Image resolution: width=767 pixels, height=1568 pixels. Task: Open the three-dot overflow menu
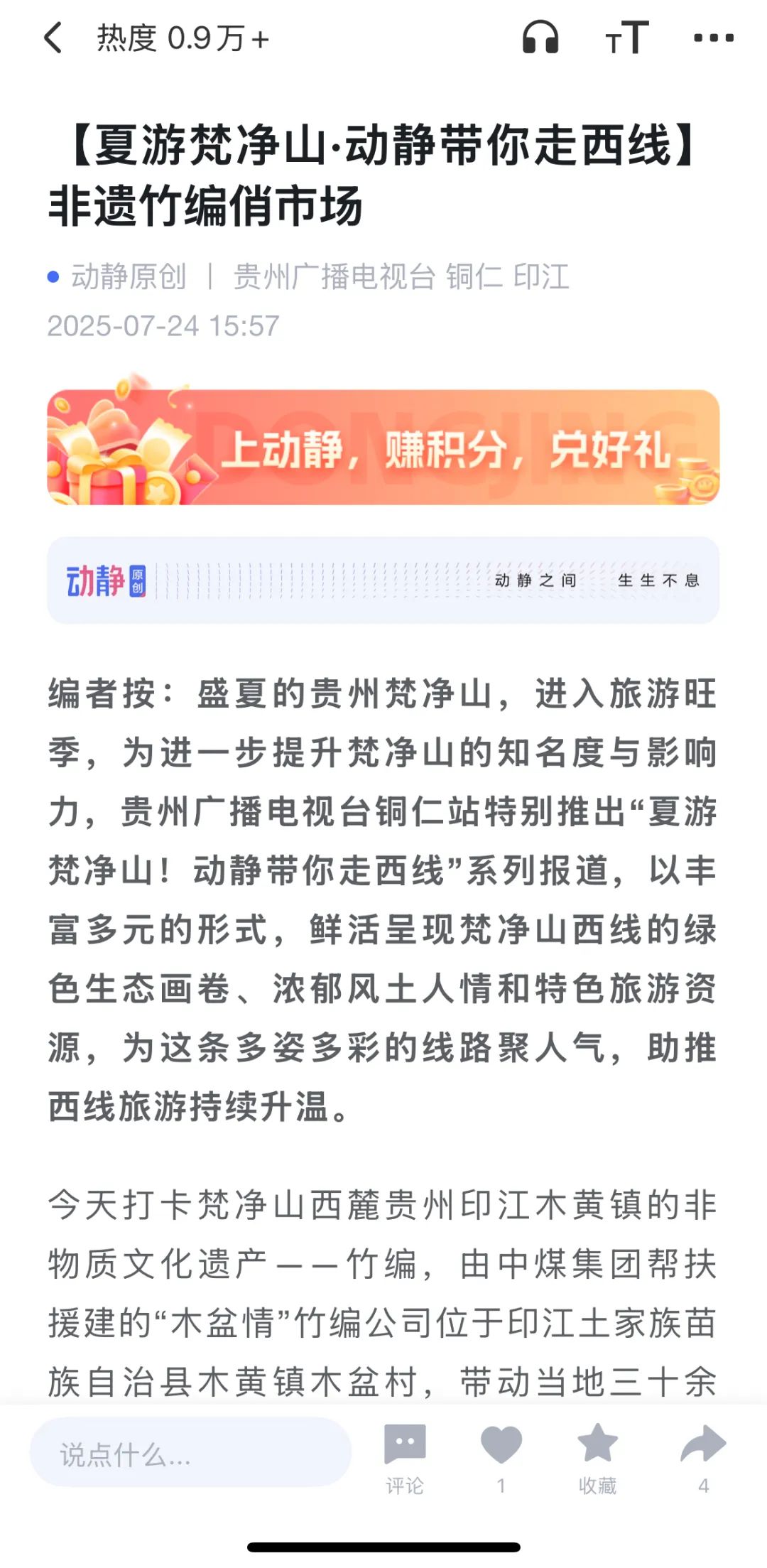713,38
